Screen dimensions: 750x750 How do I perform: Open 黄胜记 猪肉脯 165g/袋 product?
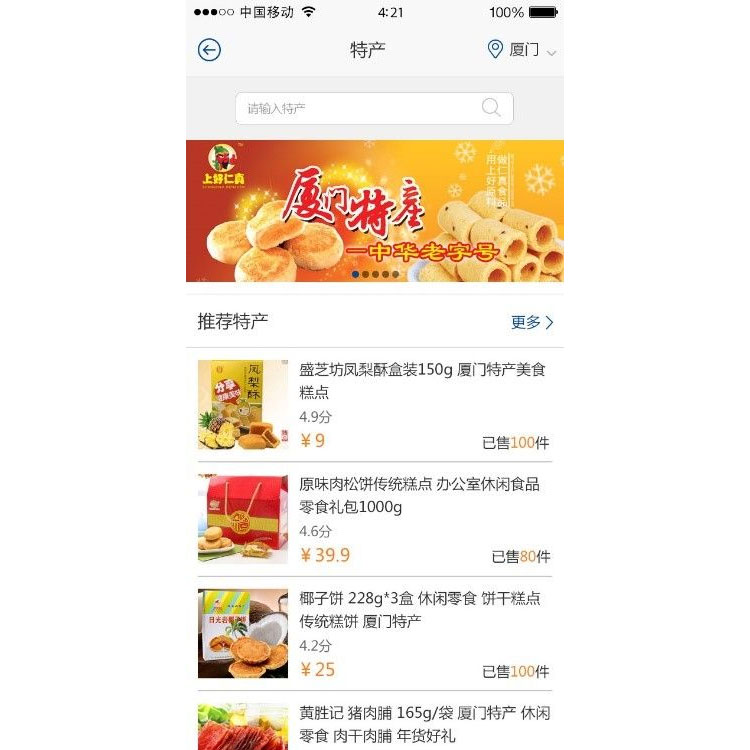tap(424, 724)
